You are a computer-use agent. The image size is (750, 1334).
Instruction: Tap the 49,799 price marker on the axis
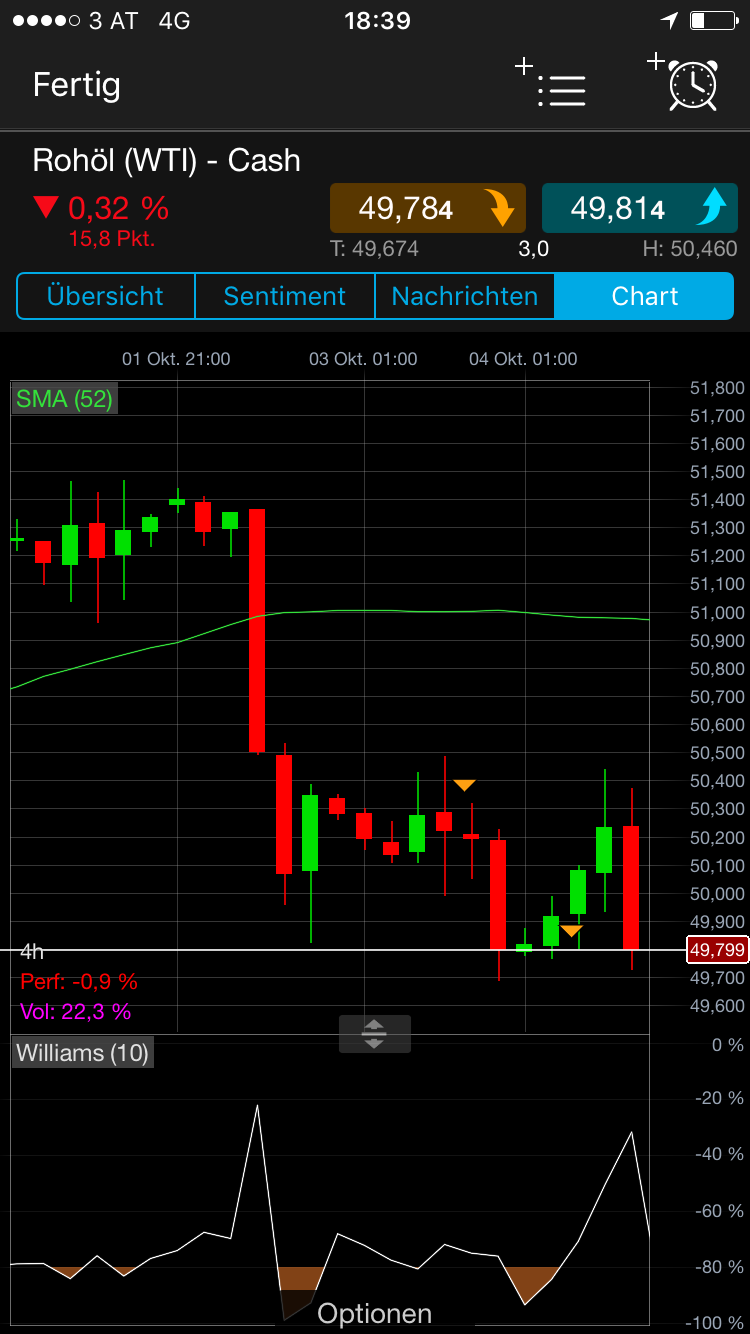point(716,950)
